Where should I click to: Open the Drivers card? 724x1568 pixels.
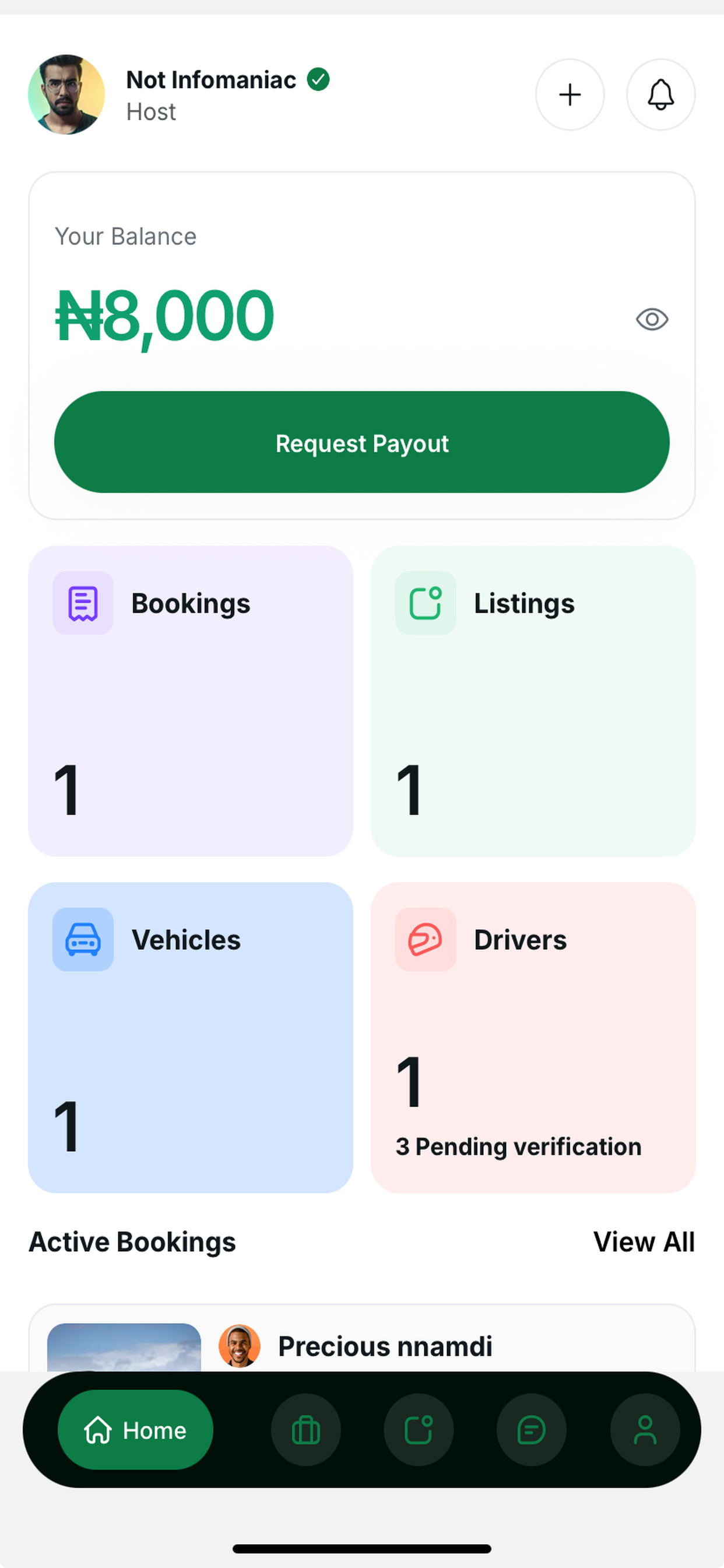coord(533,1037)
